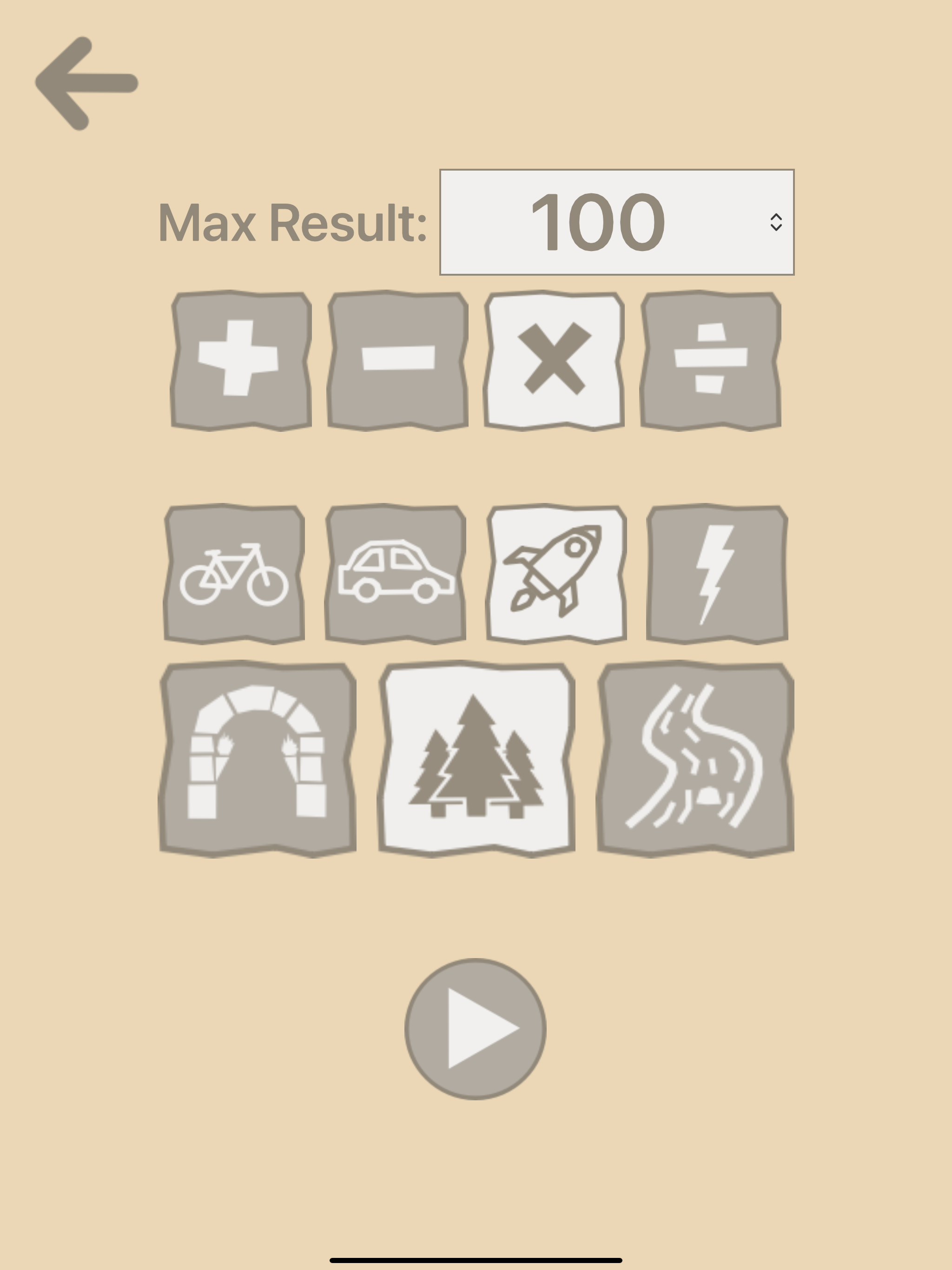Start the game with play button

pyautogui.click(x=476, y=1028)
